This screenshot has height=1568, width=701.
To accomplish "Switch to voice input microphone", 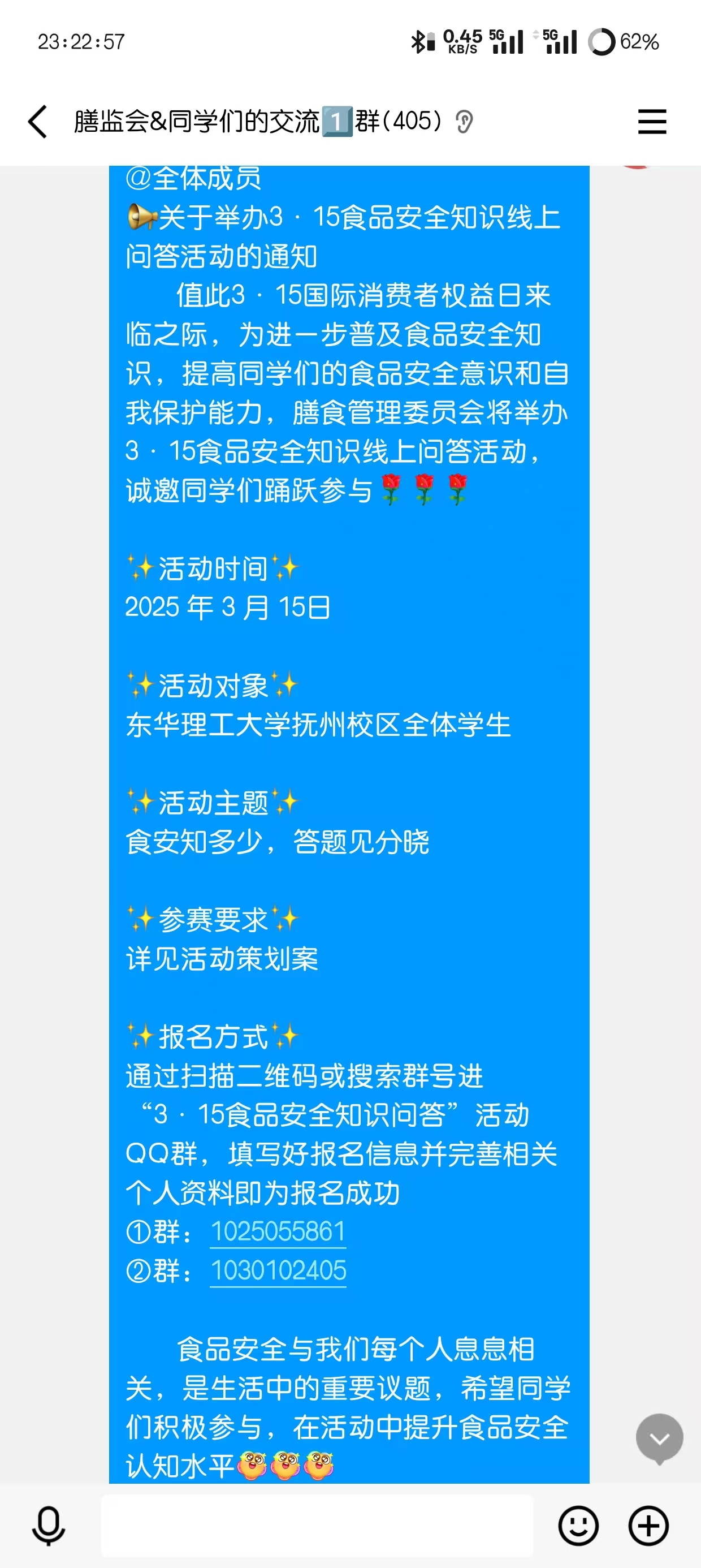I will coord(48,1526).
